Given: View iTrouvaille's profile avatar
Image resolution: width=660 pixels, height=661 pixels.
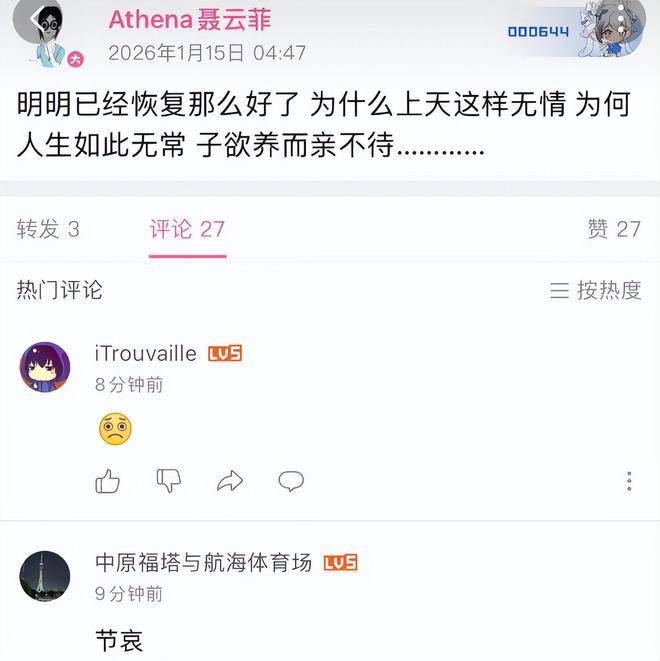Looking at the screenshot, I should click(45, 367).
